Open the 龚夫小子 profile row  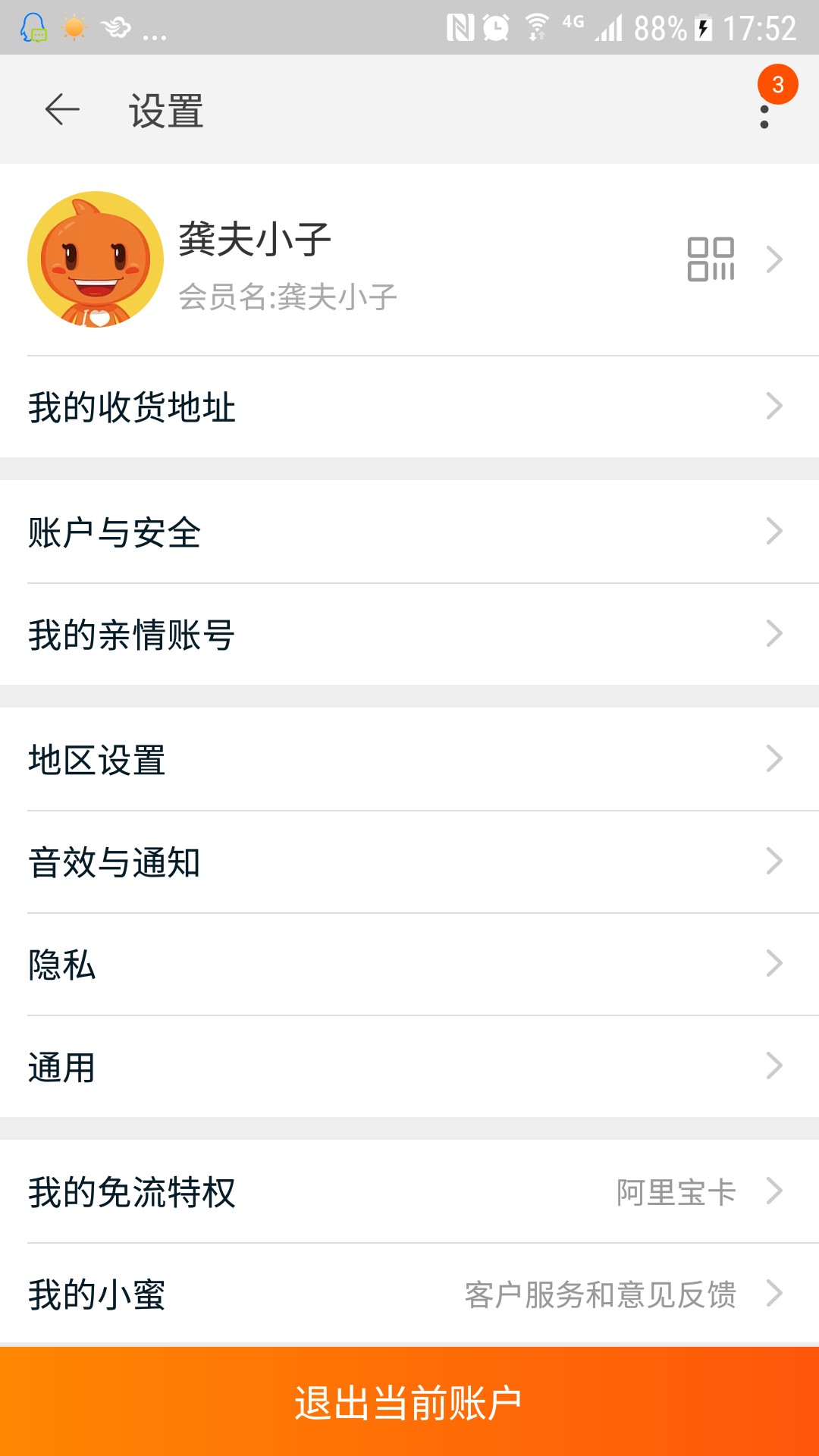tap(409, 259)
